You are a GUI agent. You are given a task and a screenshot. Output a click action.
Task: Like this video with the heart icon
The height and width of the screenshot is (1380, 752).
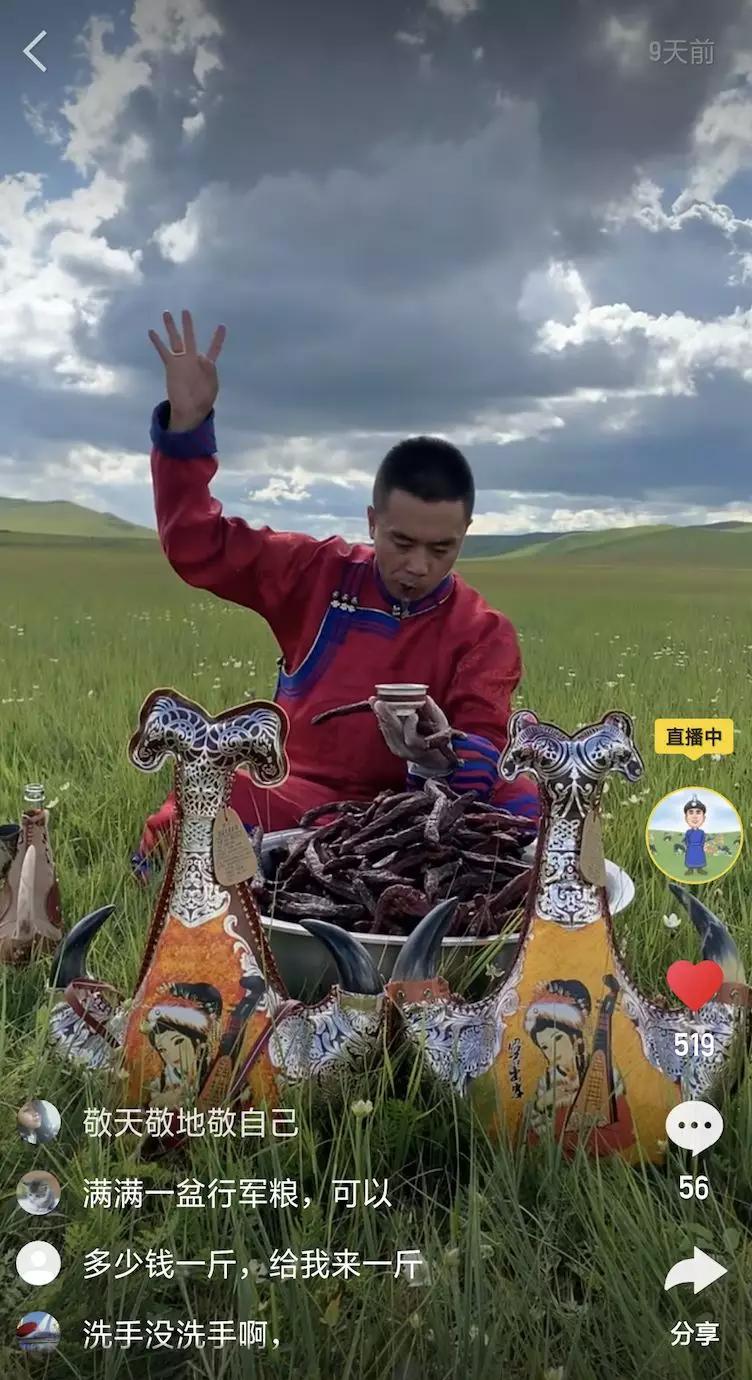[x=694, y=985]
